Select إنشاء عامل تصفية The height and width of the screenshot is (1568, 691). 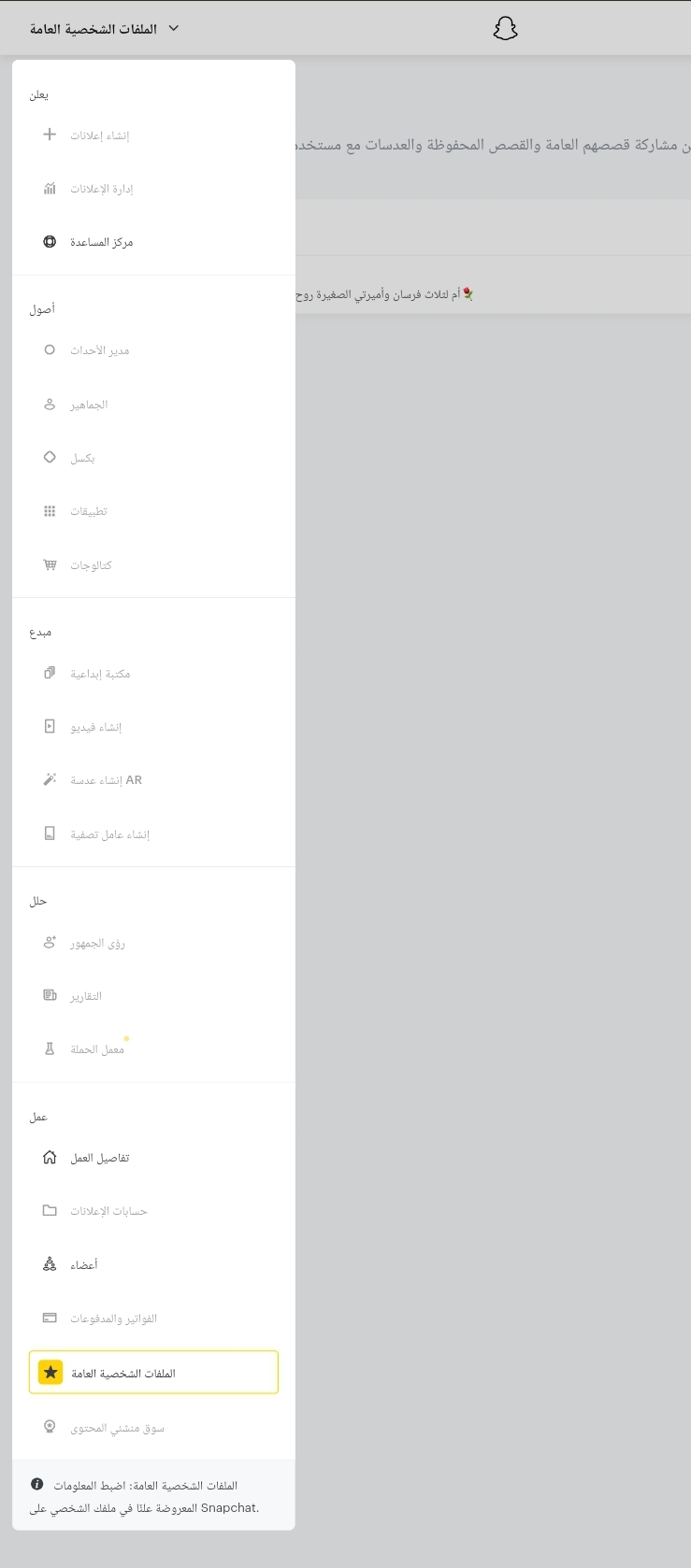pyautogui.click(x=153, y=834)
